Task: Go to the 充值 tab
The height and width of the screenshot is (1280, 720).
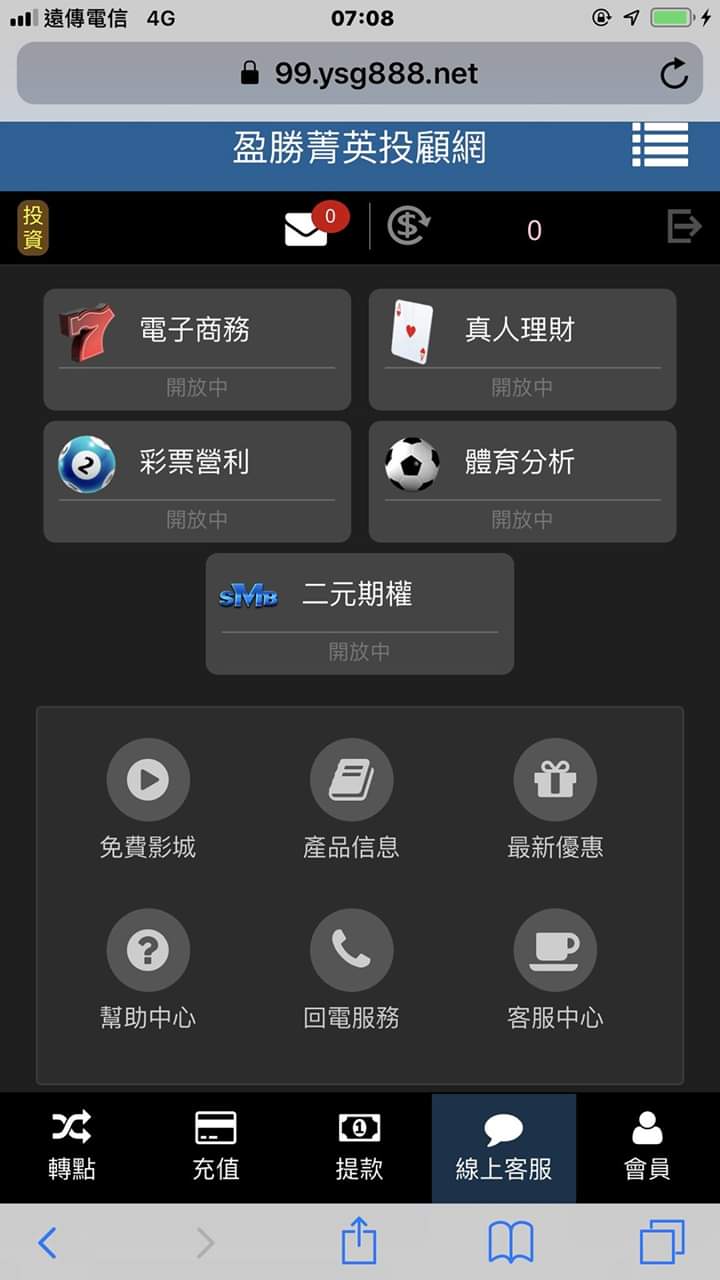Action: click(216, 1147)
